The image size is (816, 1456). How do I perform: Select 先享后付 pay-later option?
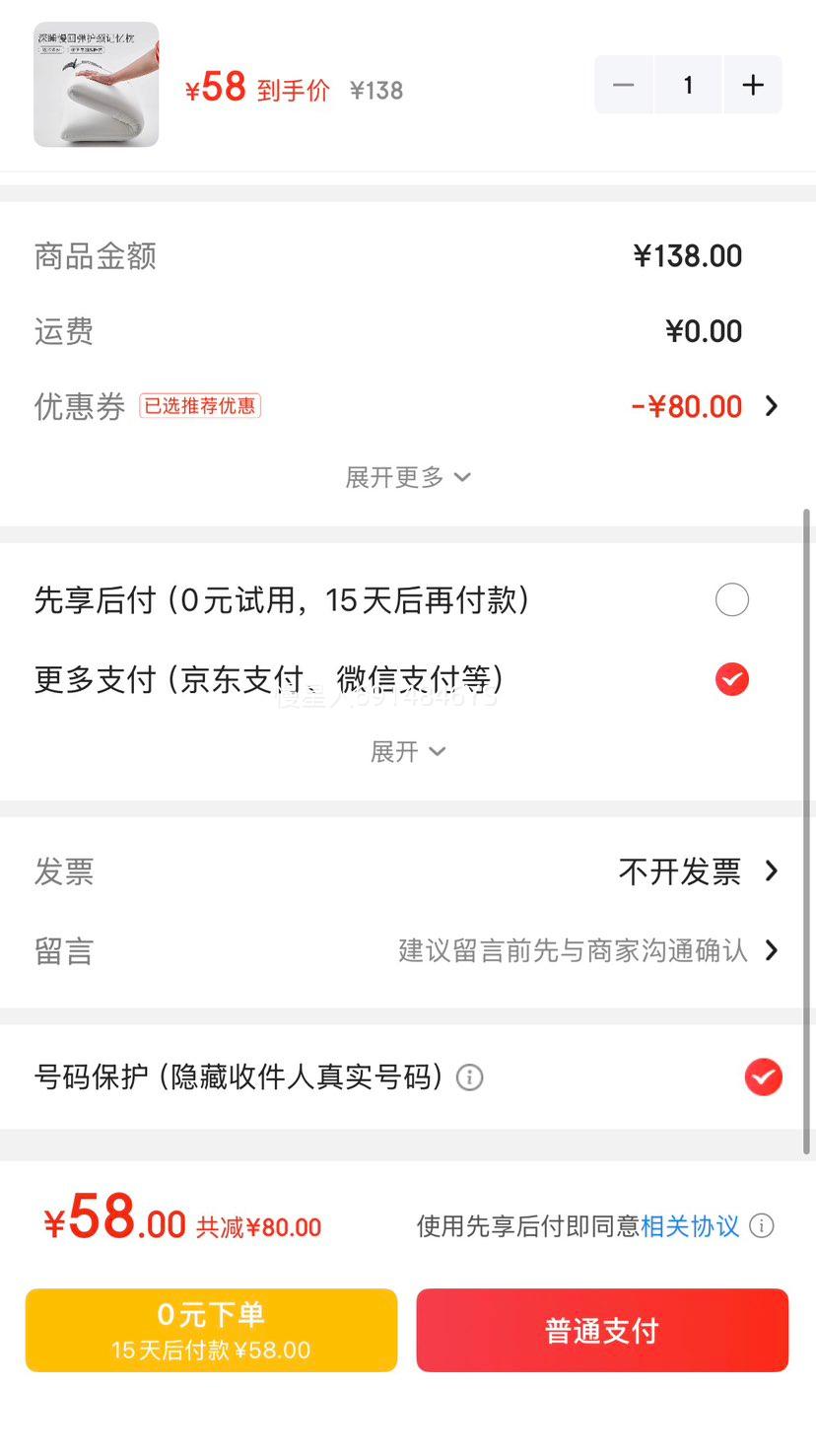[x=731, y=599]
